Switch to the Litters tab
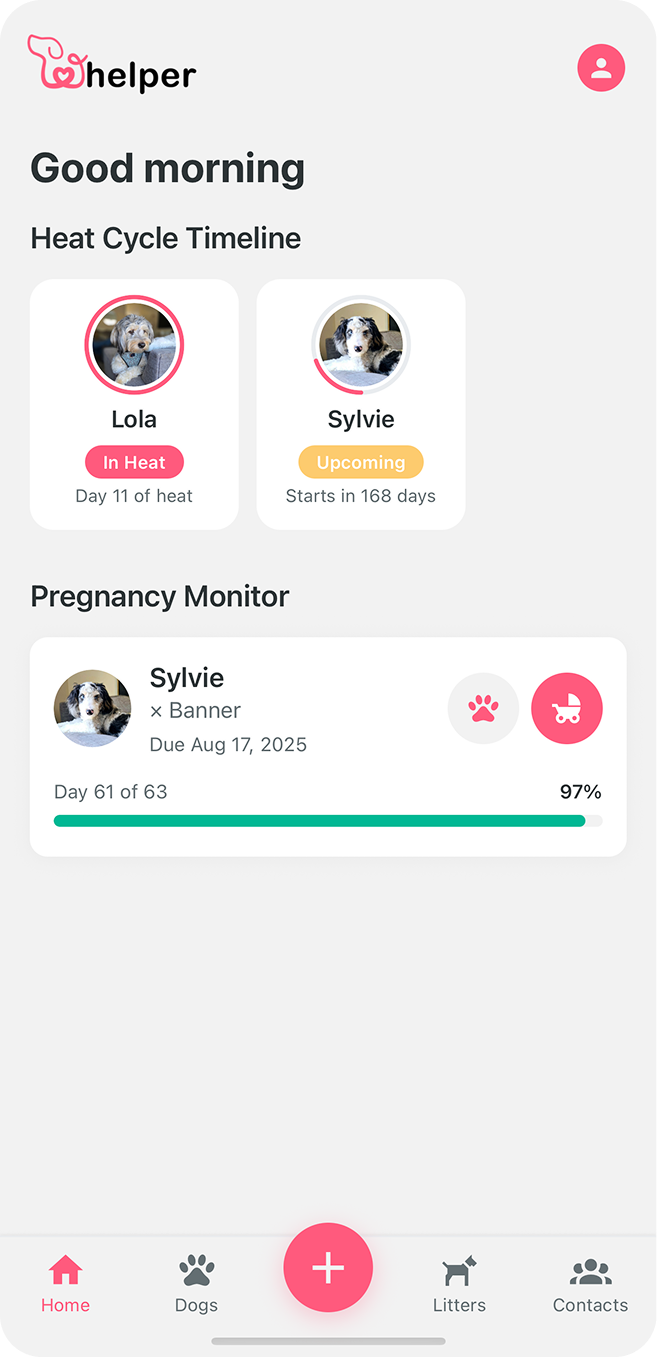 pos(459,1284)
